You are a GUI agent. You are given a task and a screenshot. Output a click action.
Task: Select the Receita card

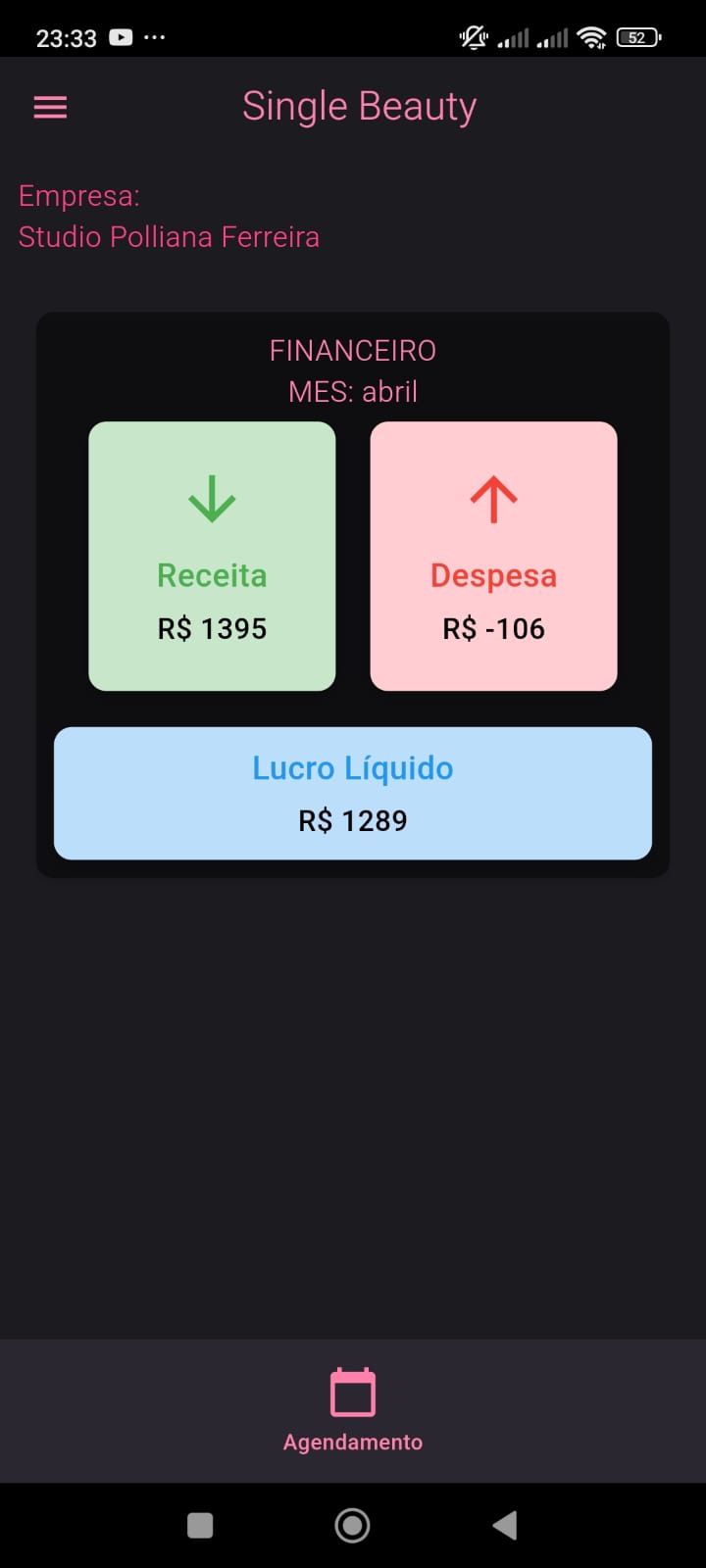pyautogui.click(x=211, y=556)
